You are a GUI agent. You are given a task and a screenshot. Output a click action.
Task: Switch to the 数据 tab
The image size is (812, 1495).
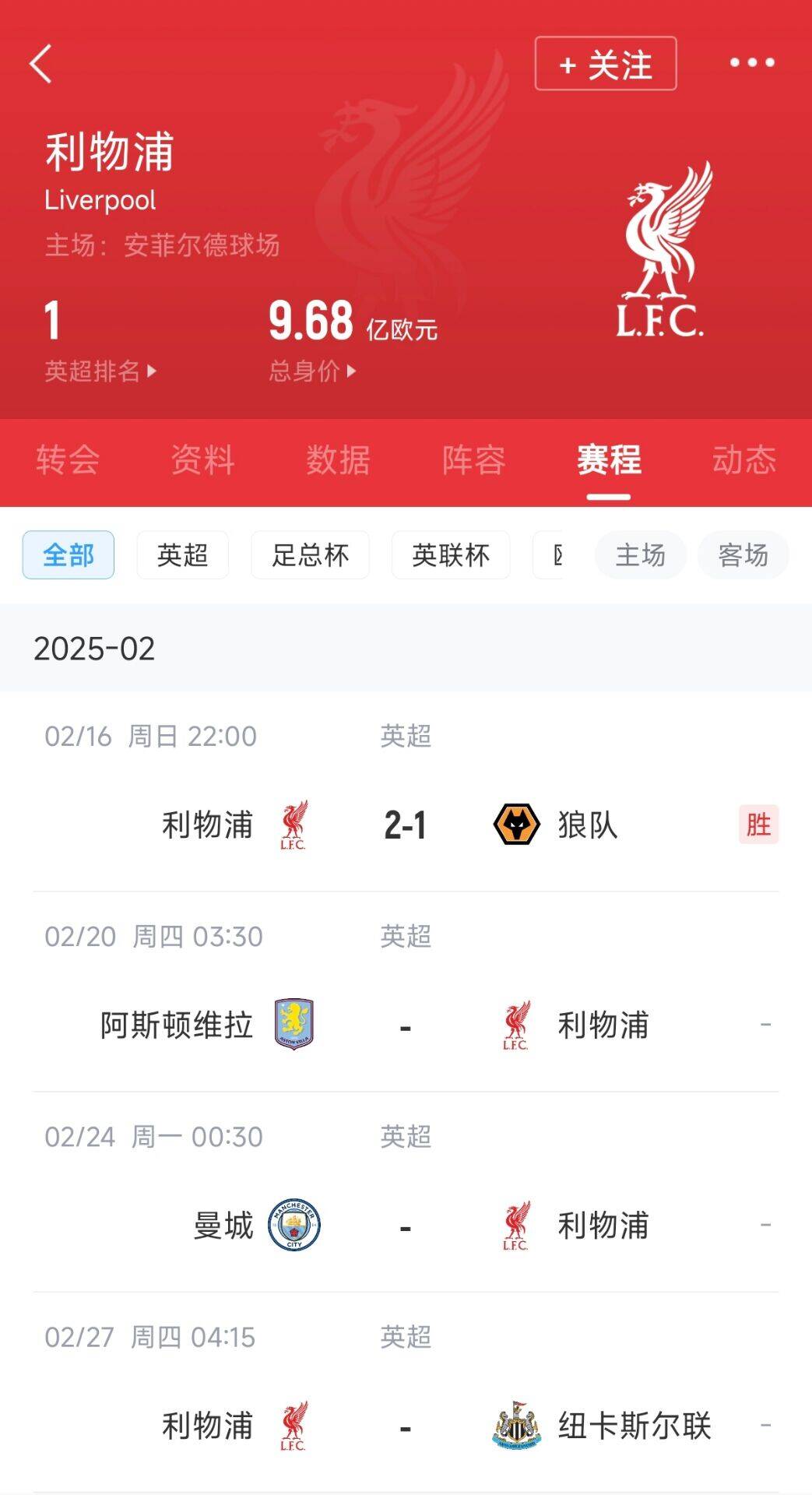[338, 460]
